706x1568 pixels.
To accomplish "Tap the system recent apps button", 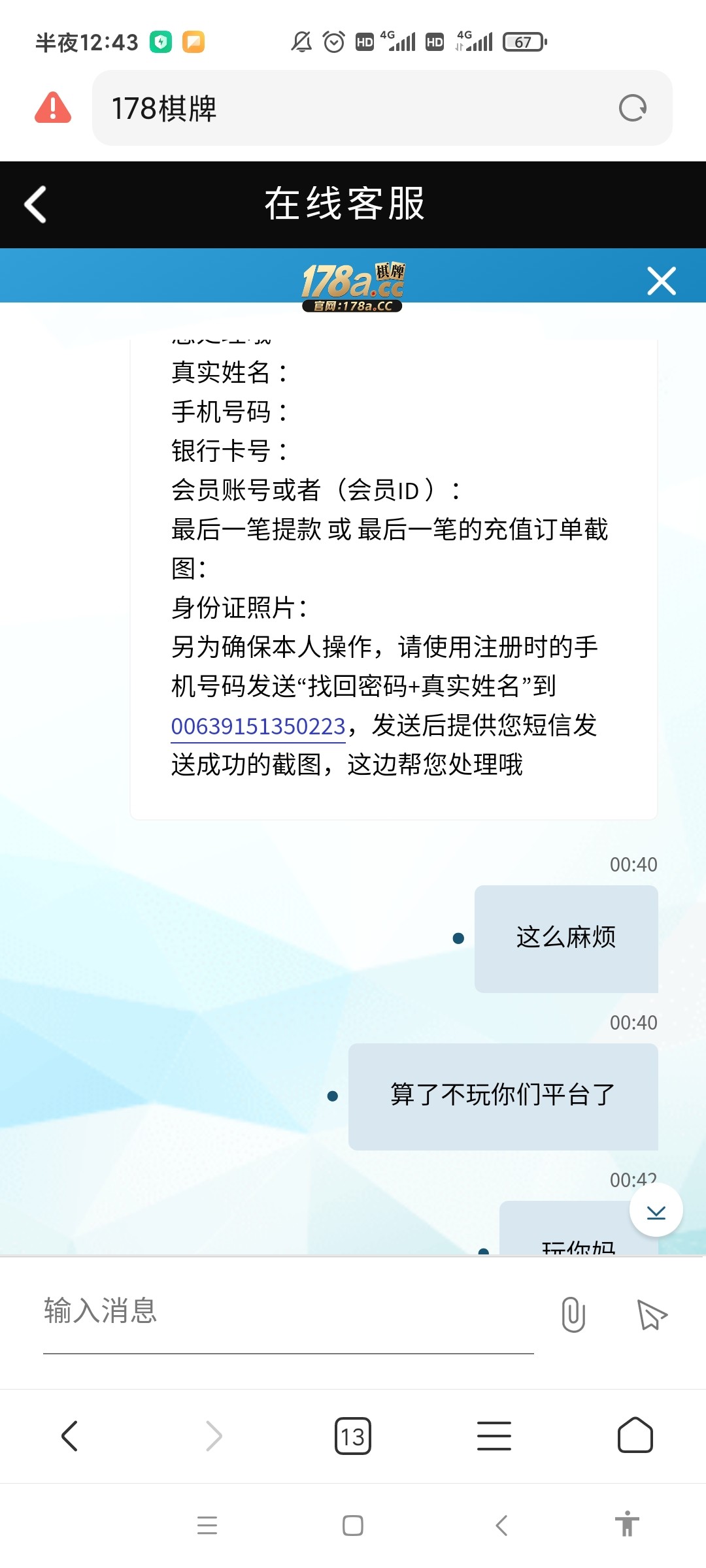I will click(x=207, y=1526).
